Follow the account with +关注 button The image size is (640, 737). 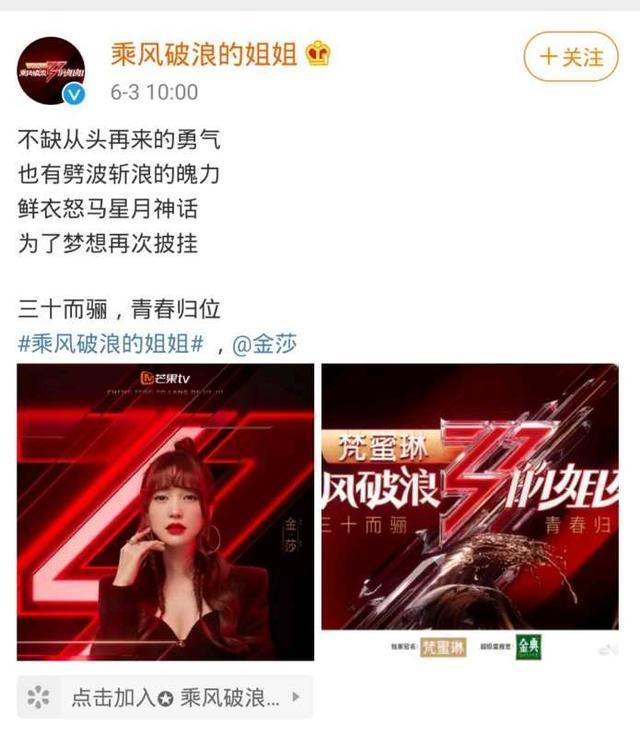573,57
